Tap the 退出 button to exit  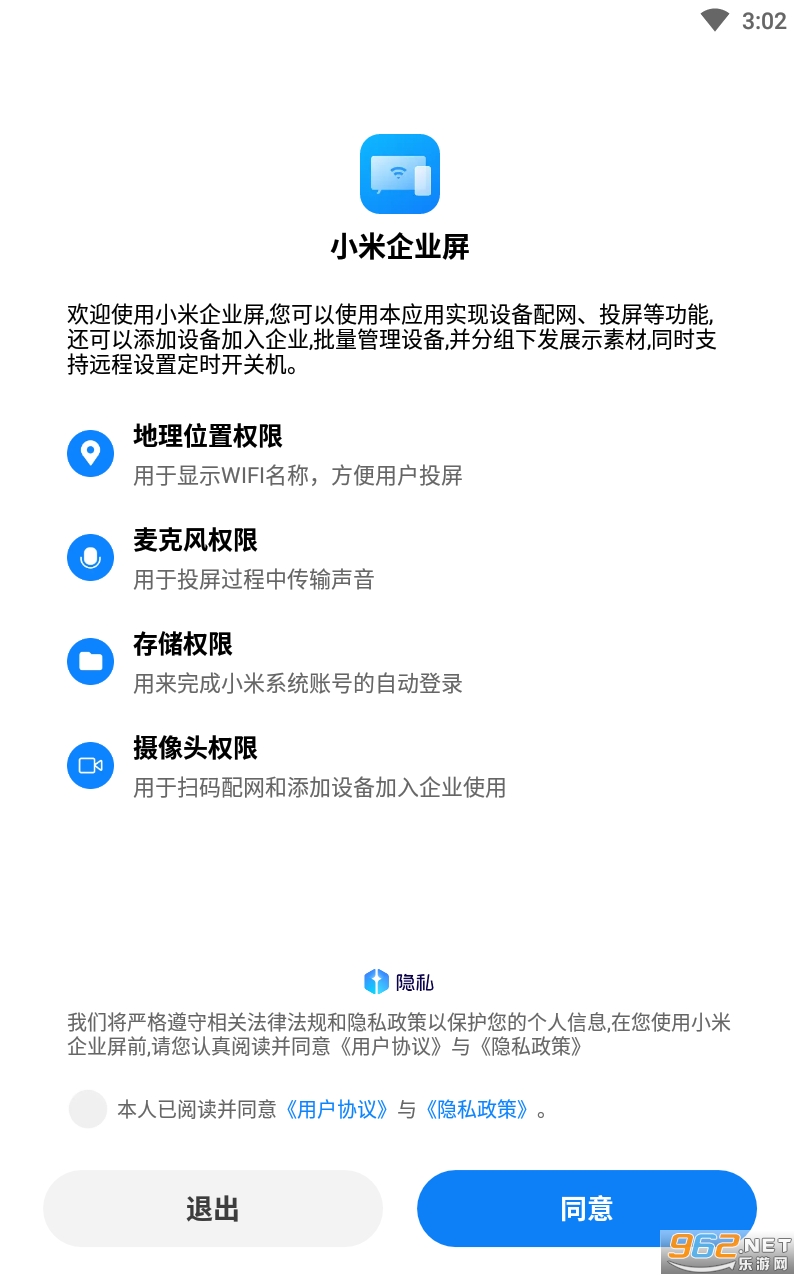click(x=213, y=1208)
